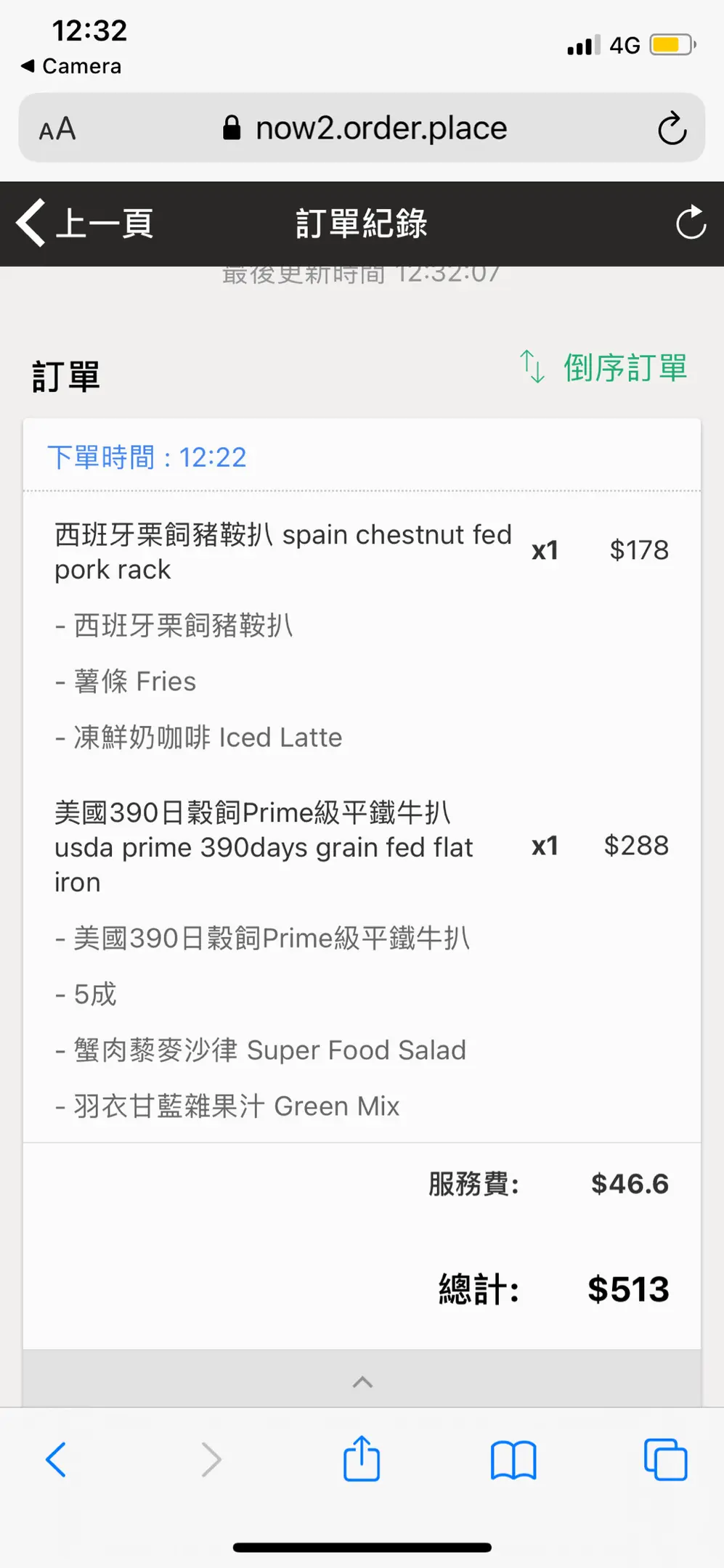Tap the now2.order.place address bar

(x=362, y=128)
